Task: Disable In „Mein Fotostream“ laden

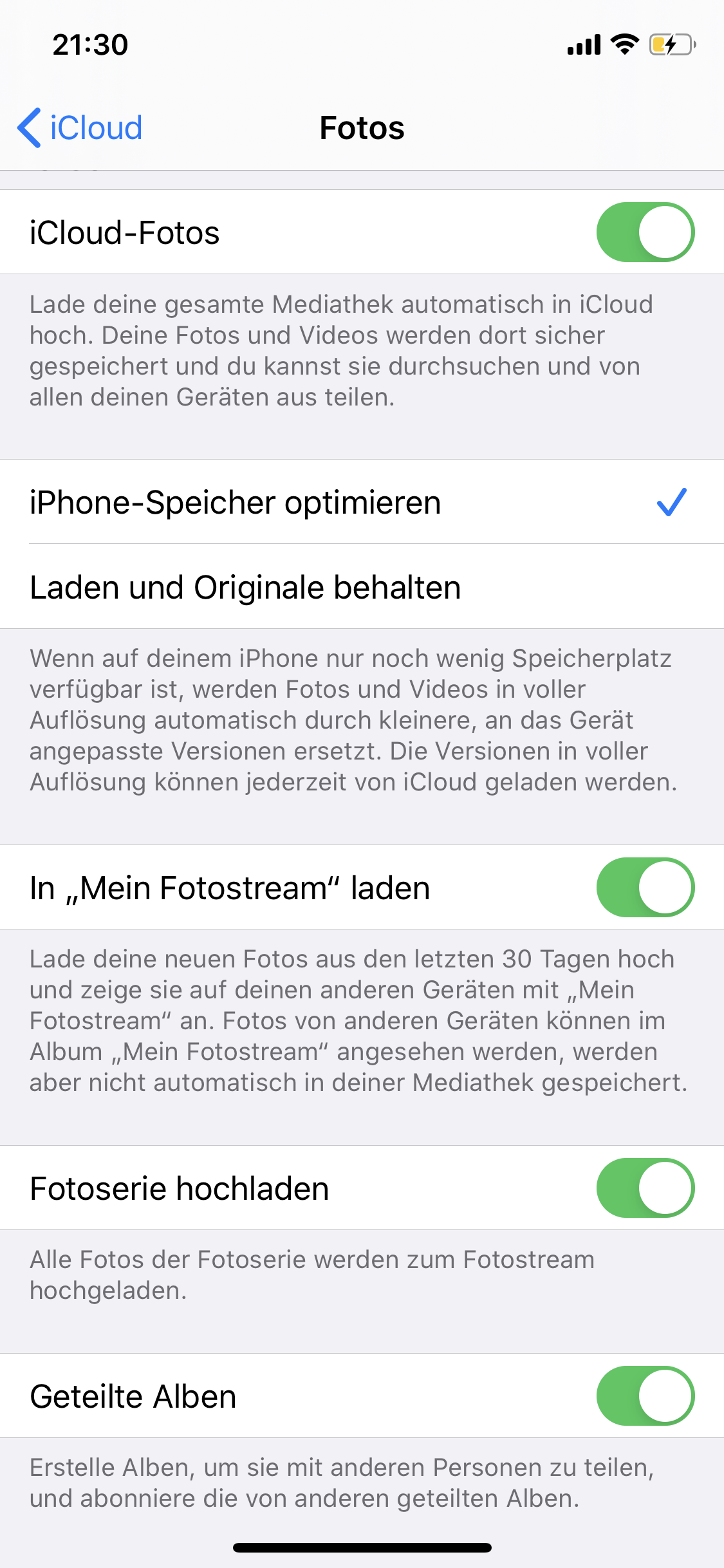Action: (x=645, y=887)
